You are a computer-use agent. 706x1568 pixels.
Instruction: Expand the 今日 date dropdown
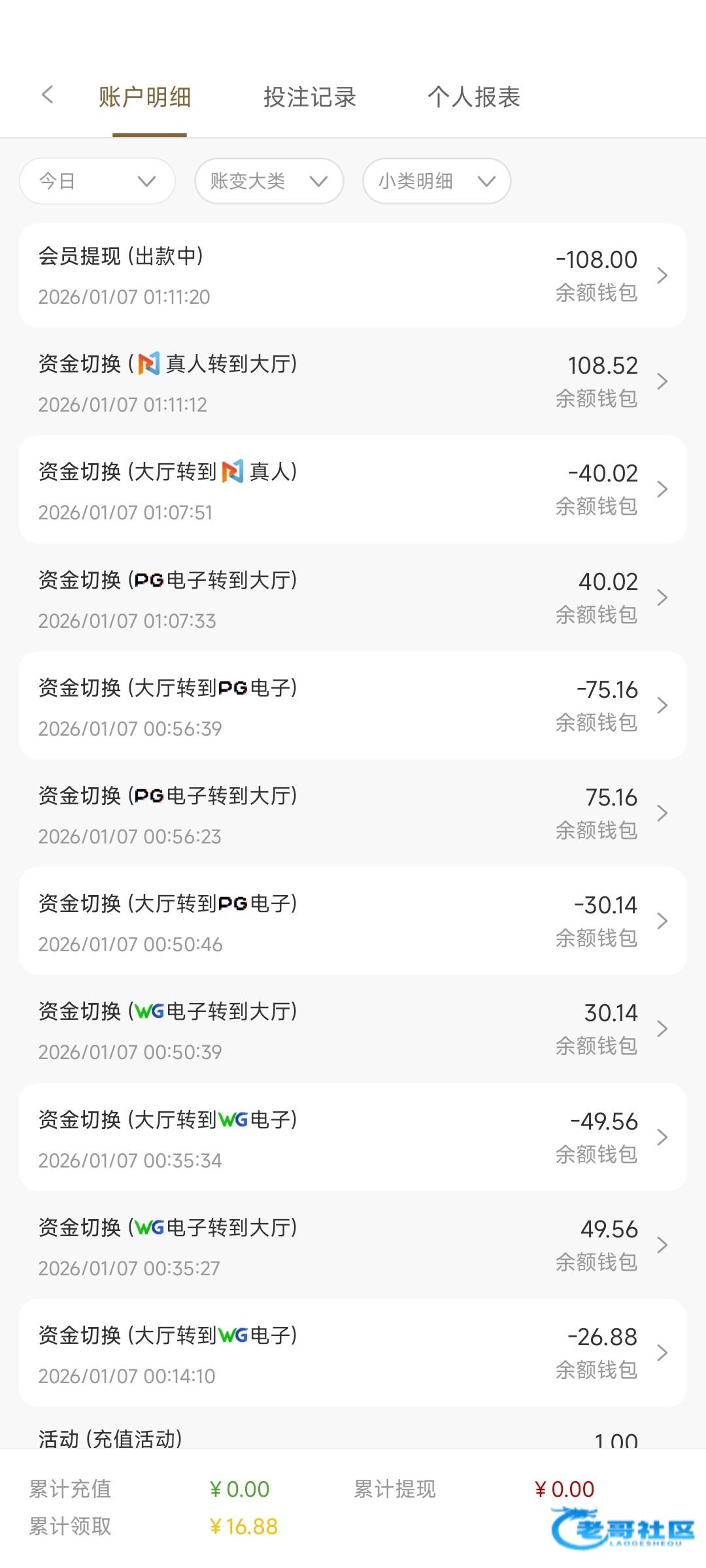coord(97,181)
